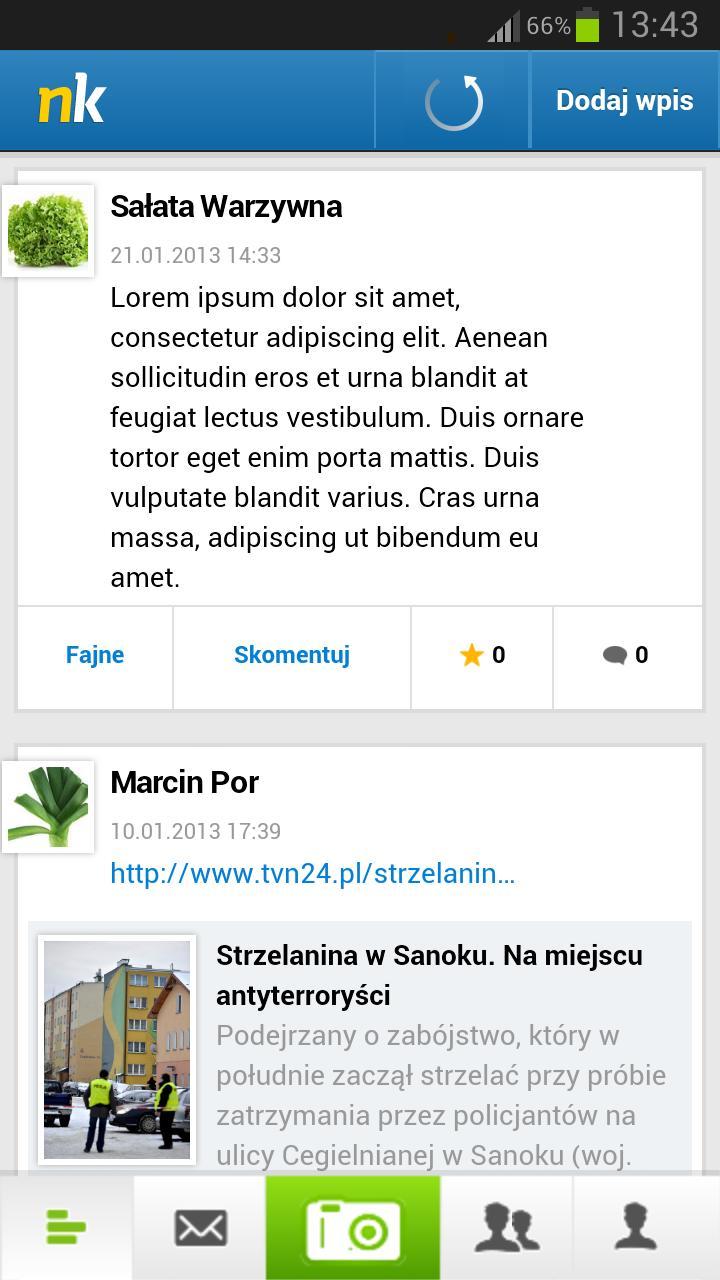
Task: Open the messages envelope tab
Action: 200,1228
